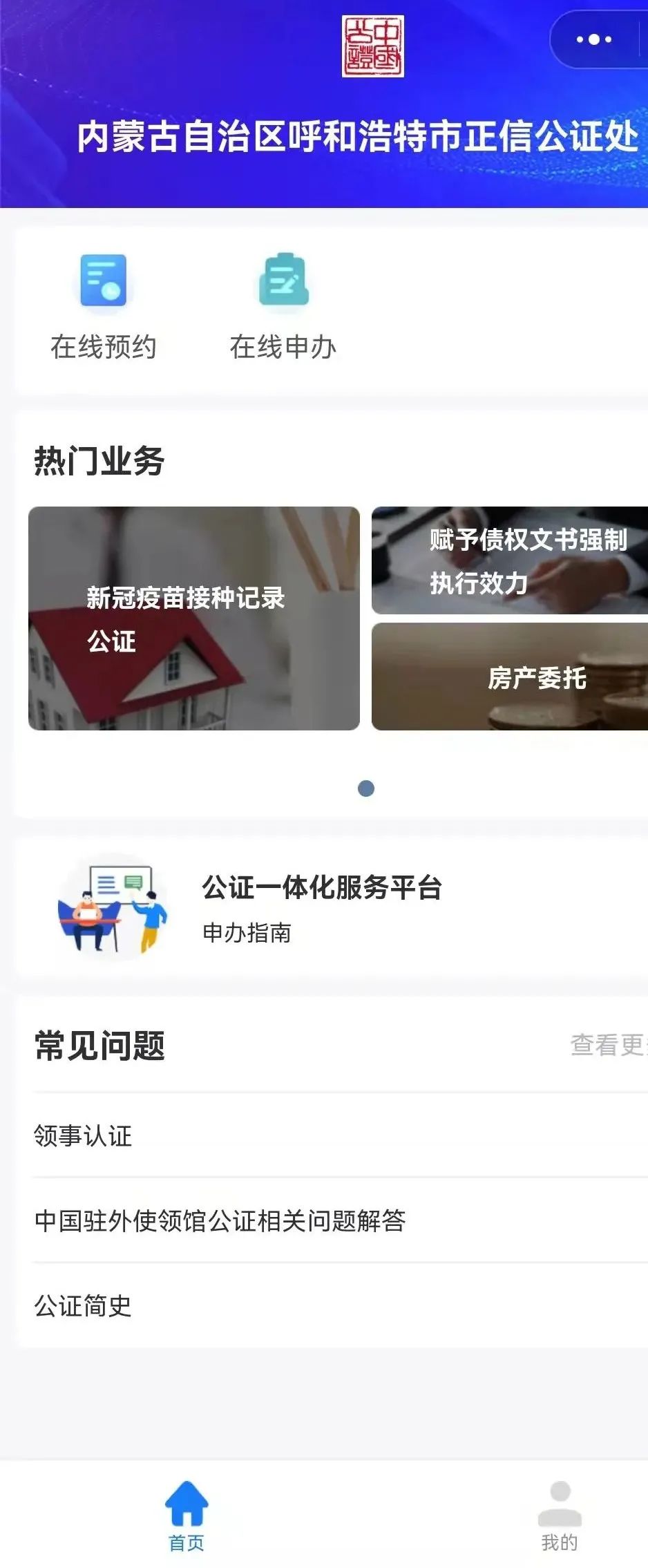Open 中国驻外使领馆公证相关问题解答
Viewport: 648px width, 1568px height.
(220, 1221)
